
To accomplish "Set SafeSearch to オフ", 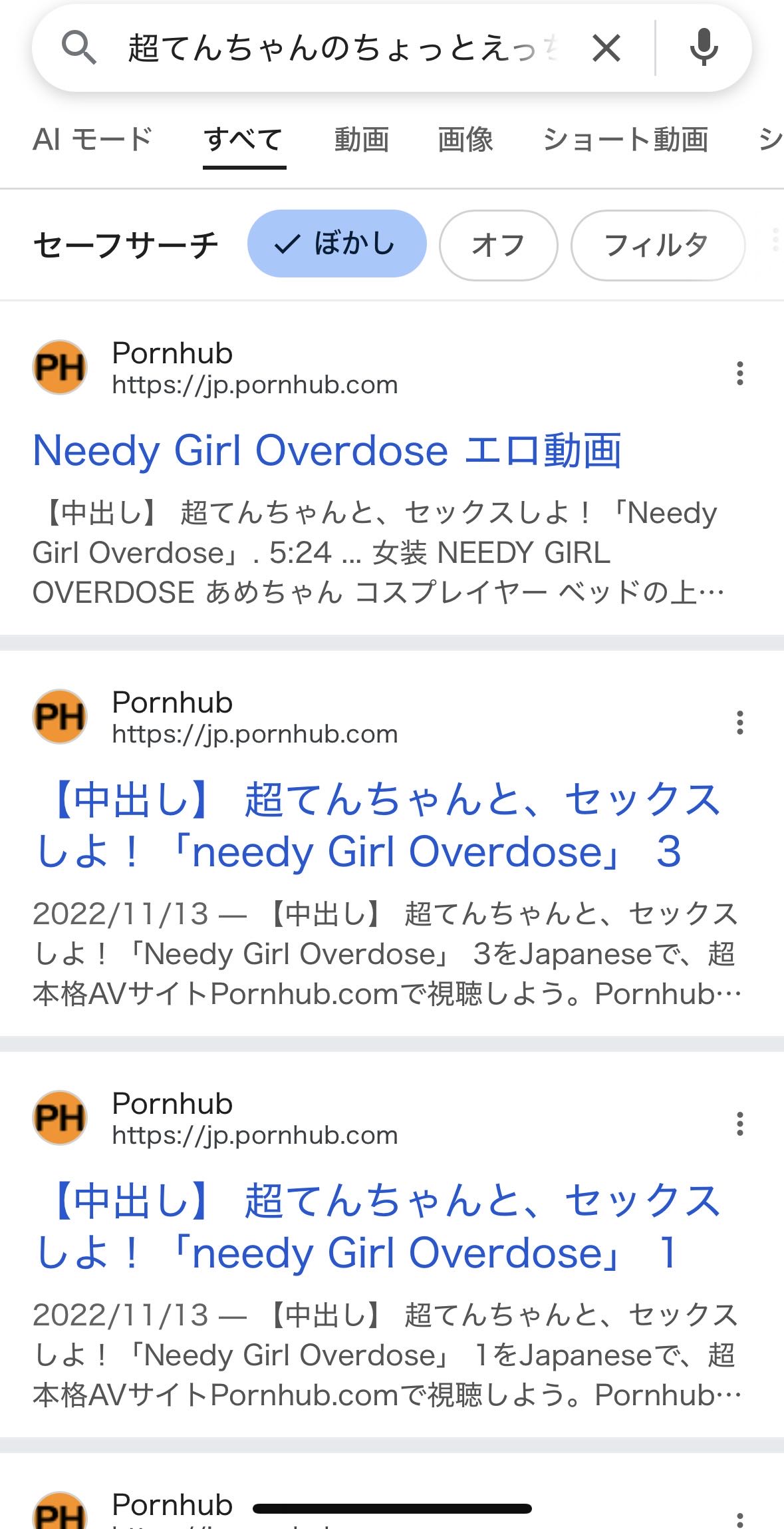I will coord(498,245).
